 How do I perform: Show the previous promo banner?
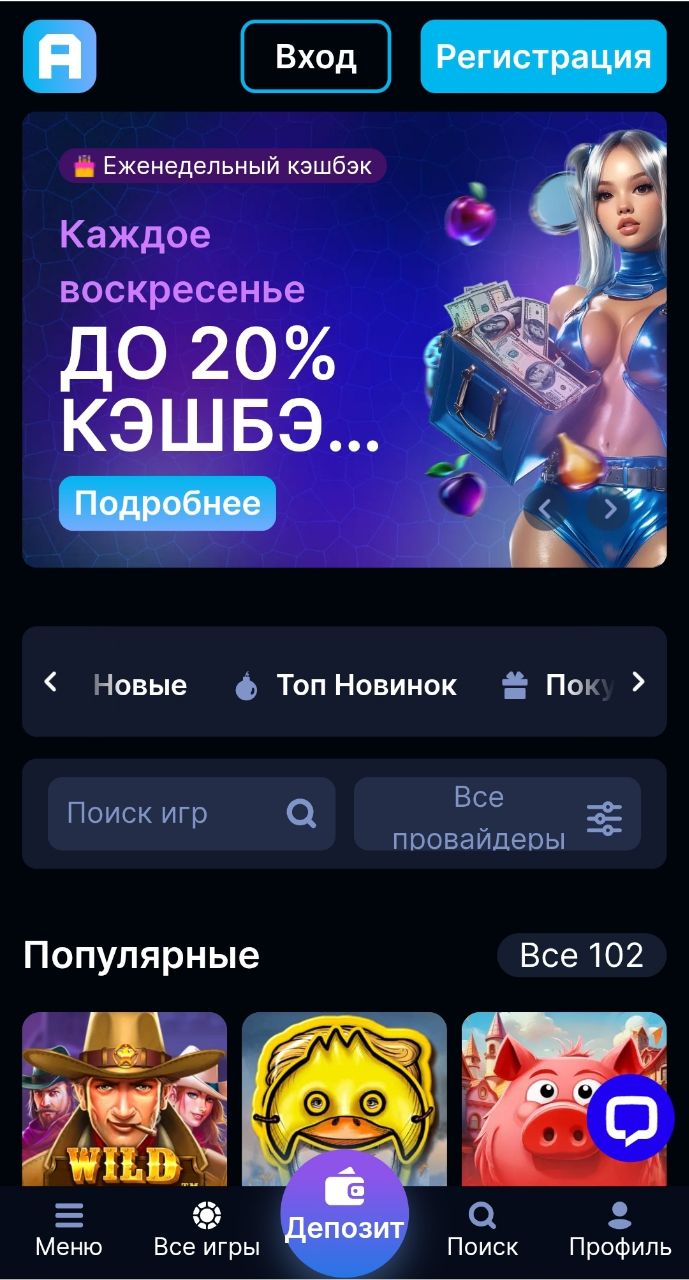[545, 510]
